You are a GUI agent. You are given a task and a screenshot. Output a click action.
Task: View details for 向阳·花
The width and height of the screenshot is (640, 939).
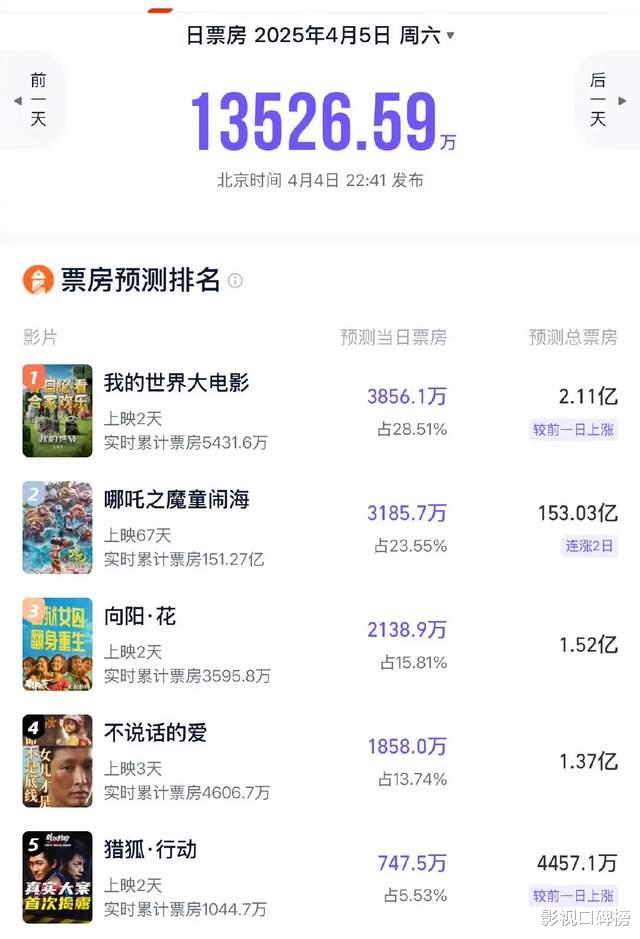point(140,617)
